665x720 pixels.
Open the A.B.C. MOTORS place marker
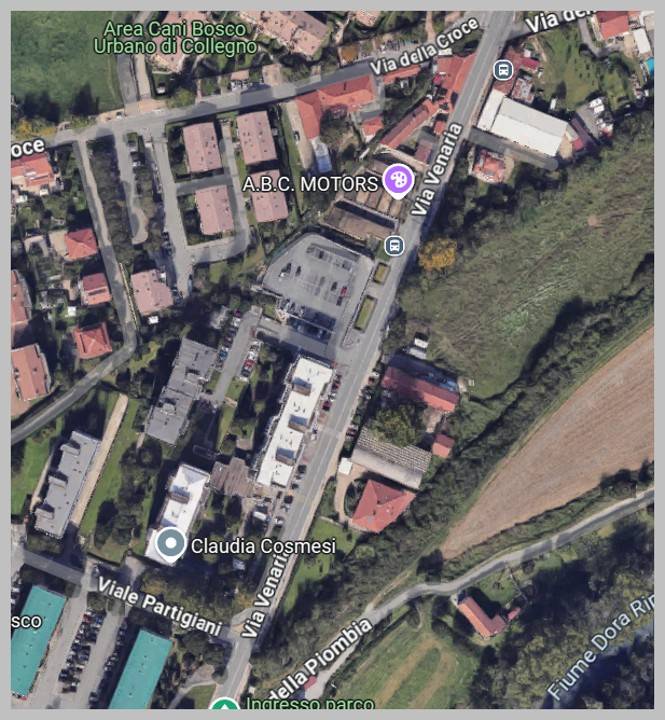click(x=398, y=181)
